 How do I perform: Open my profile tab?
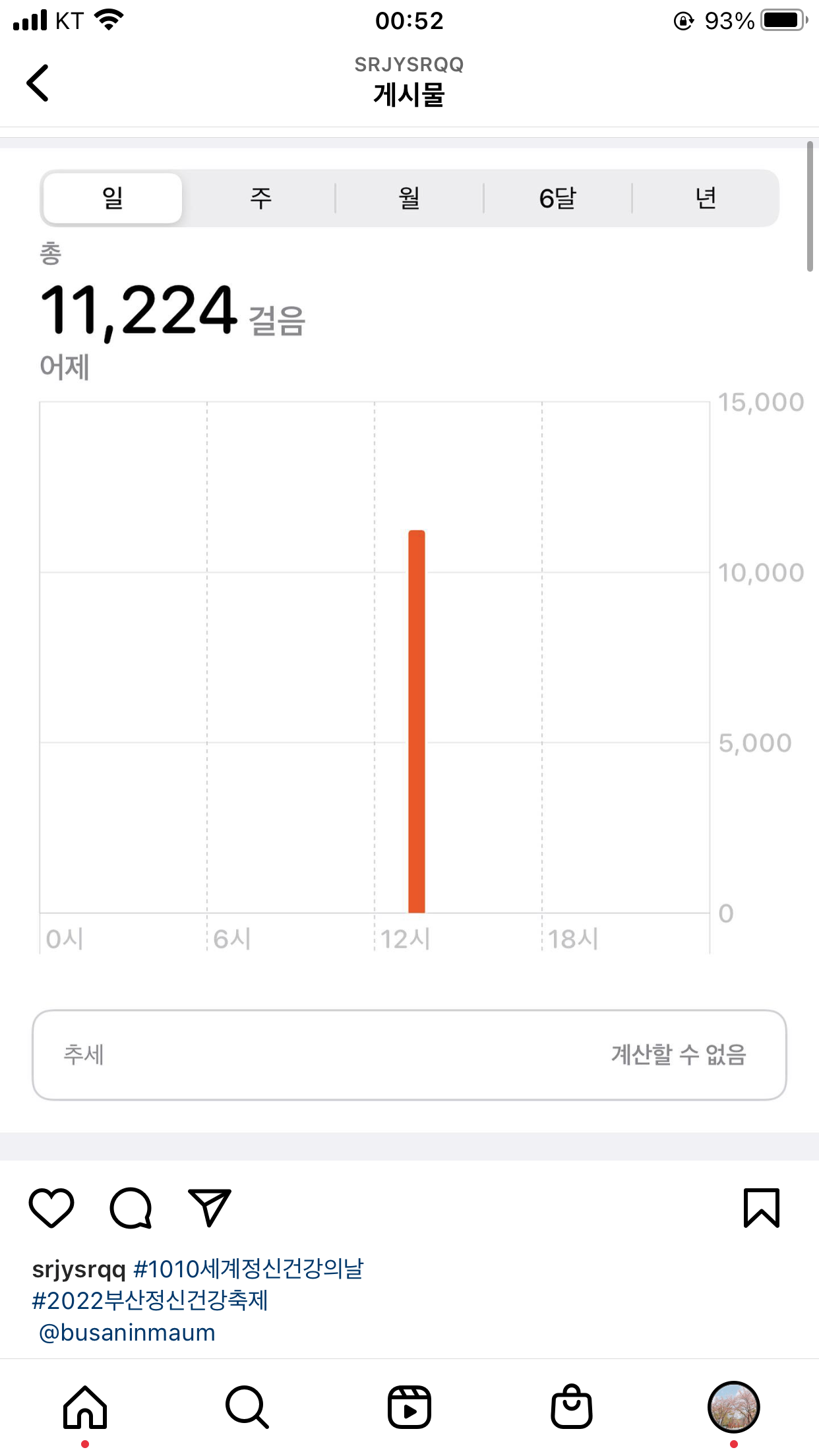click(733, 1407)
